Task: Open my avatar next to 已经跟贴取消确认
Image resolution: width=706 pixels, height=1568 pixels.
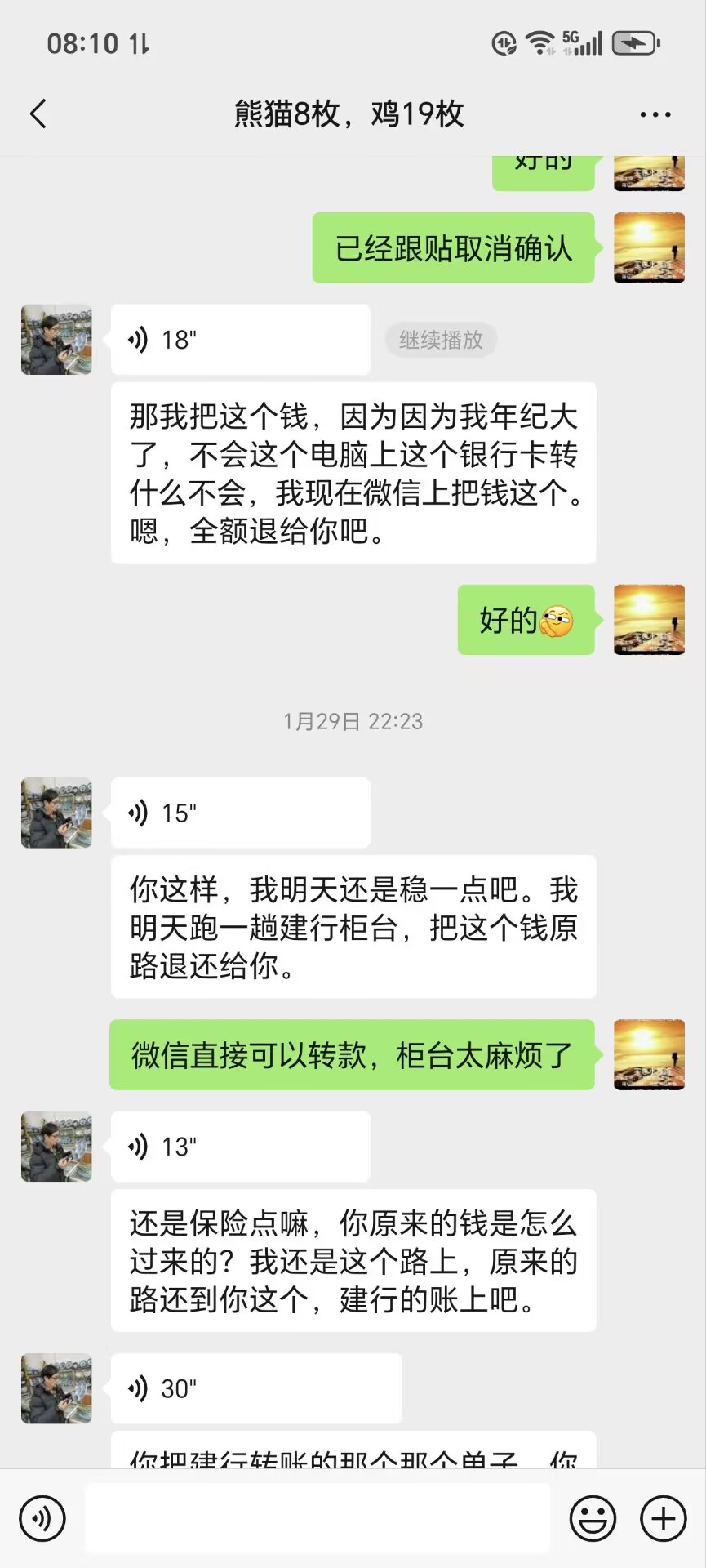Action: click(649, 247)
